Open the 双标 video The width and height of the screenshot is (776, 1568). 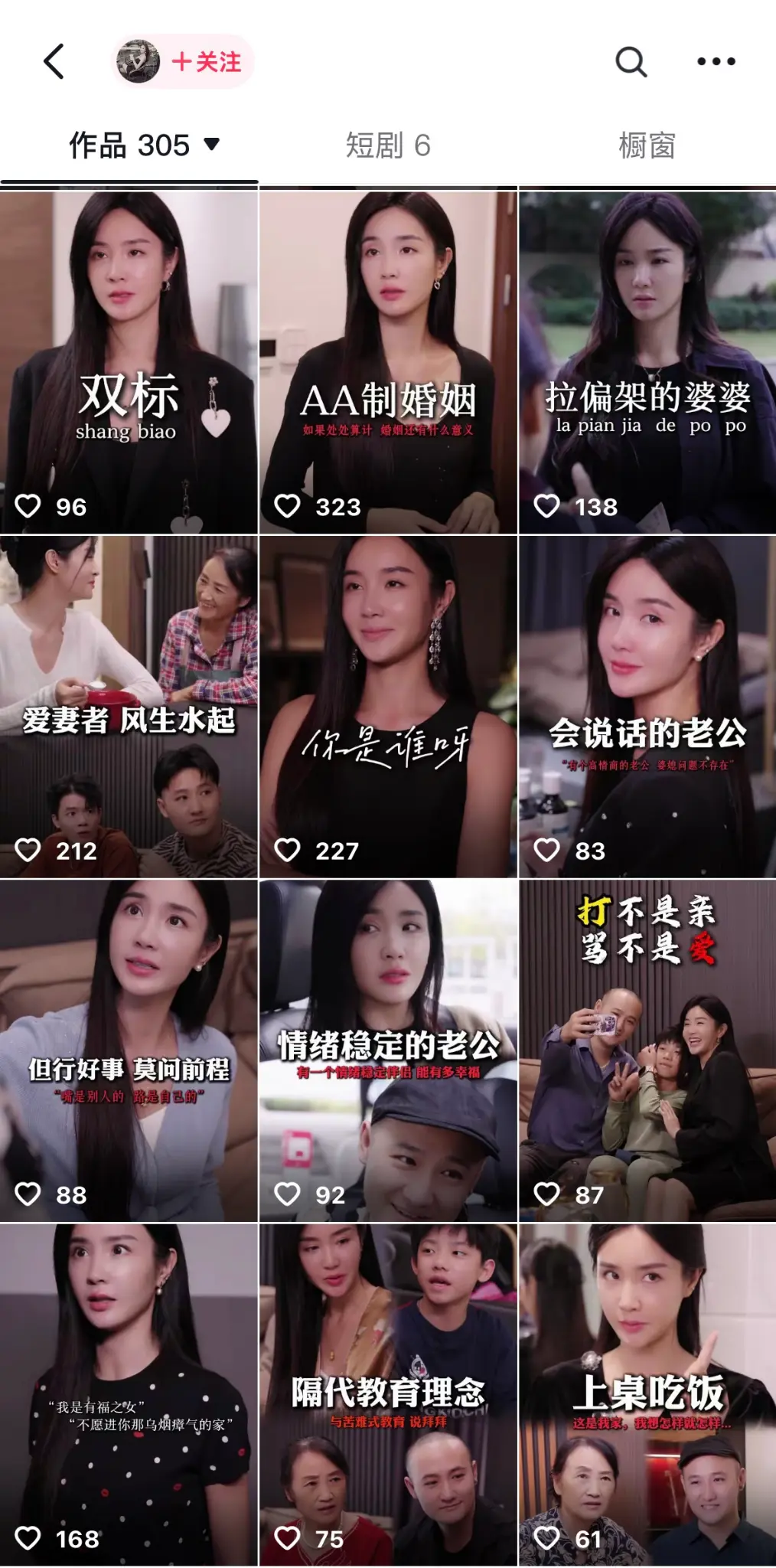point(129,361)
